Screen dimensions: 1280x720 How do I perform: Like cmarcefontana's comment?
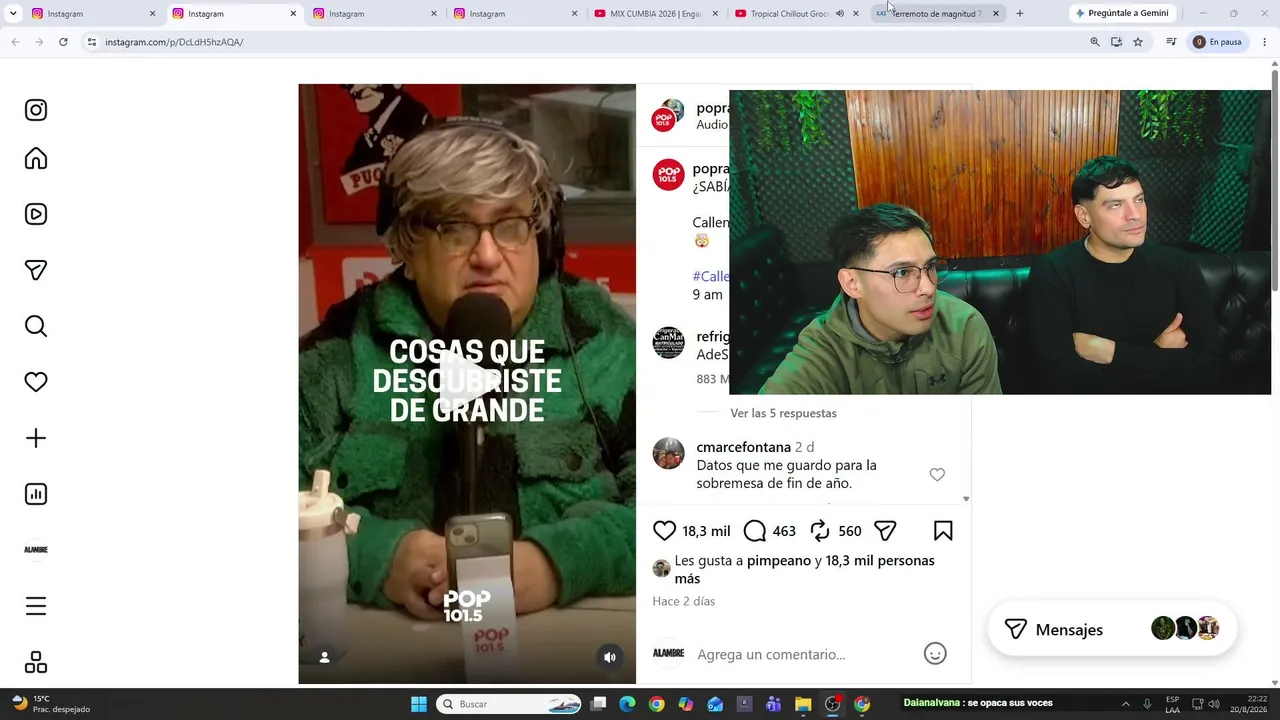coord(937,475)
